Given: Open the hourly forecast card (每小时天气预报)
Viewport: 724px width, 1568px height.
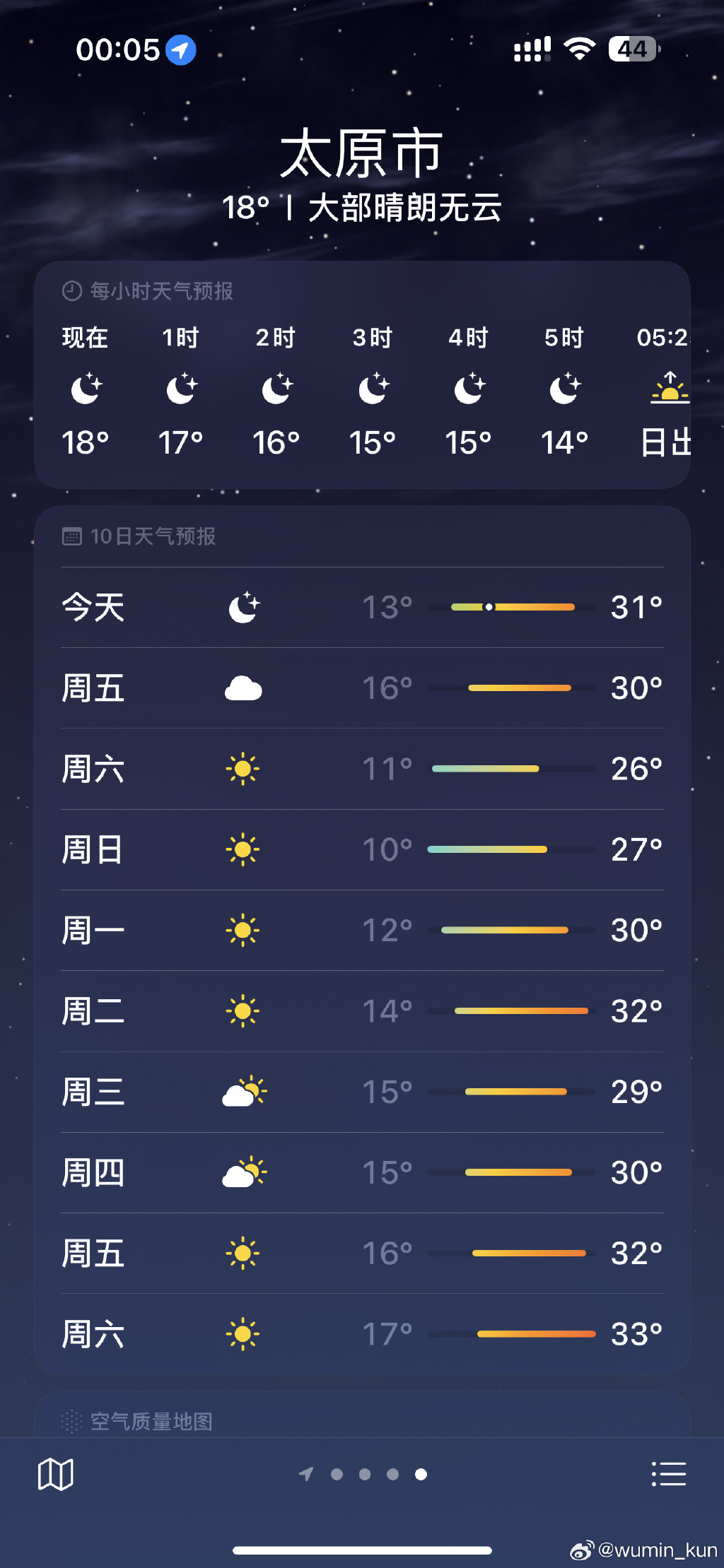Looking at the screenshot, I should point(362,375).
